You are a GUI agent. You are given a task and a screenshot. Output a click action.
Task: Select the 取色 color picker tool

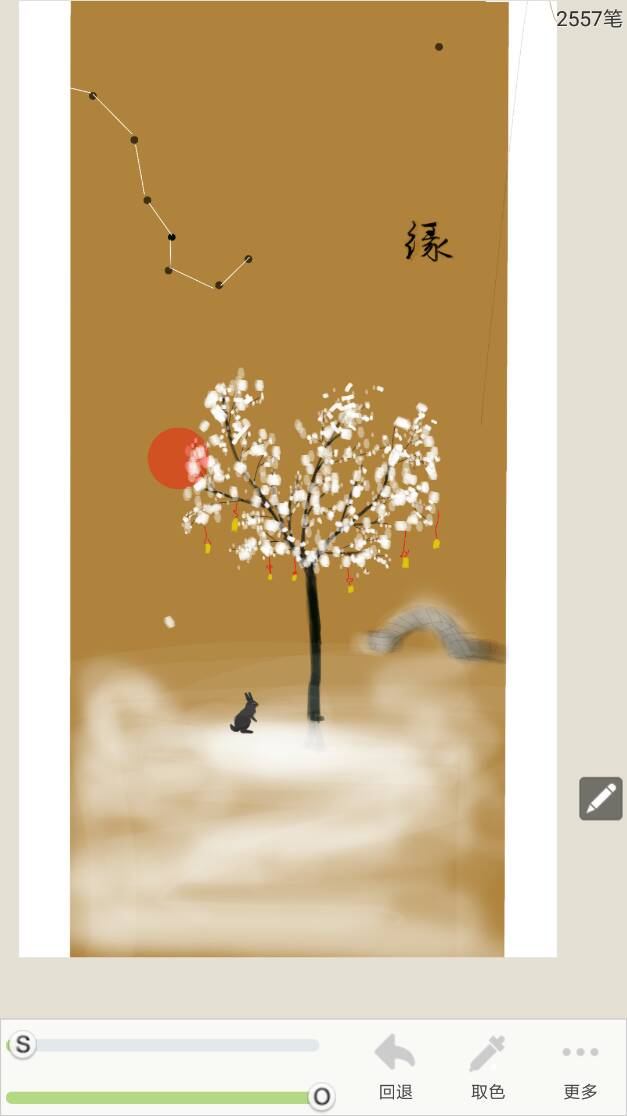(487, 1066)
